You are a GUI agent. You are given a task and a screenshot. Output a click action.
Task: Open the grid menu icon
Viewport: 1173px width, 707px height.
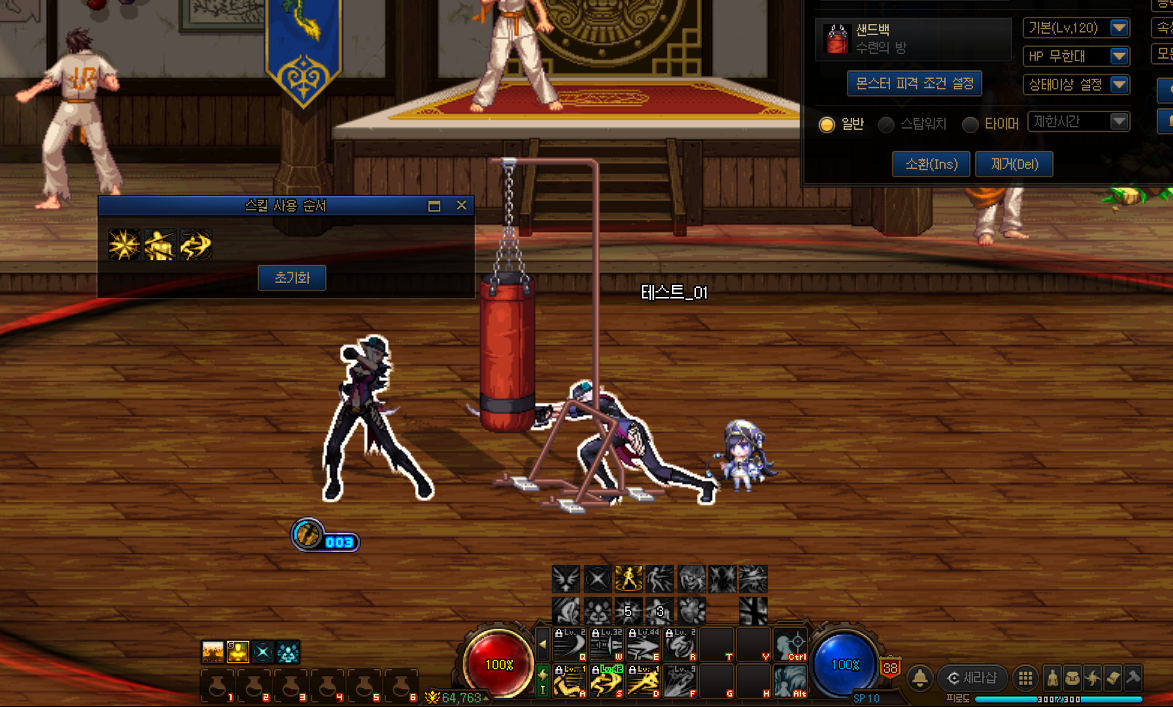click(1025, 678)
